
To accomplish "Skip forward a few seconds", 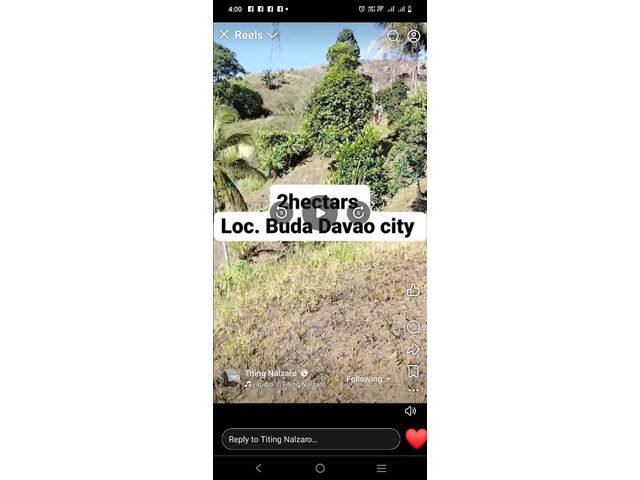I will (359, 212).
